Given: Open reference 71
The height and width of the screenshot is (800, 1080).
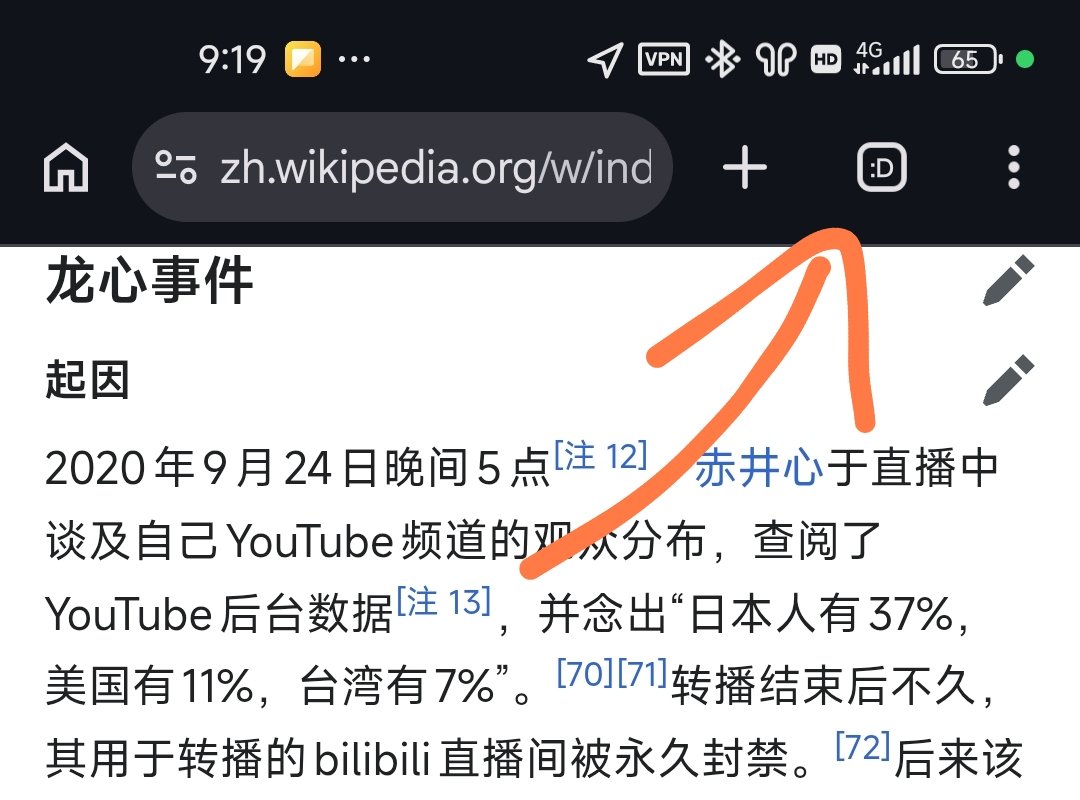Looking at the screenshot, I should 642,673.
